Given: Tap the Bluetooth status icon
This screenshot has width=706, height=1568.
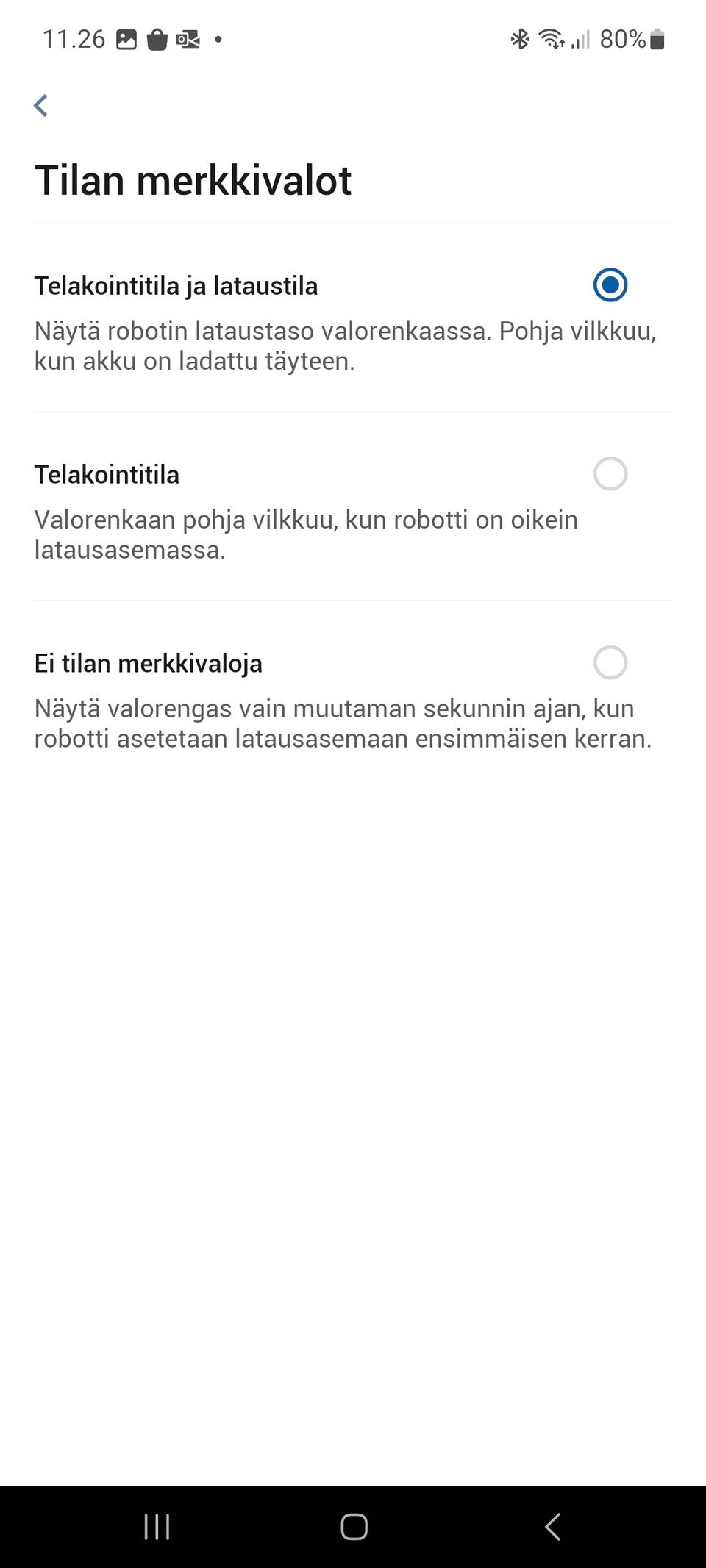Looking at the screenshot, I should [520, 38].
